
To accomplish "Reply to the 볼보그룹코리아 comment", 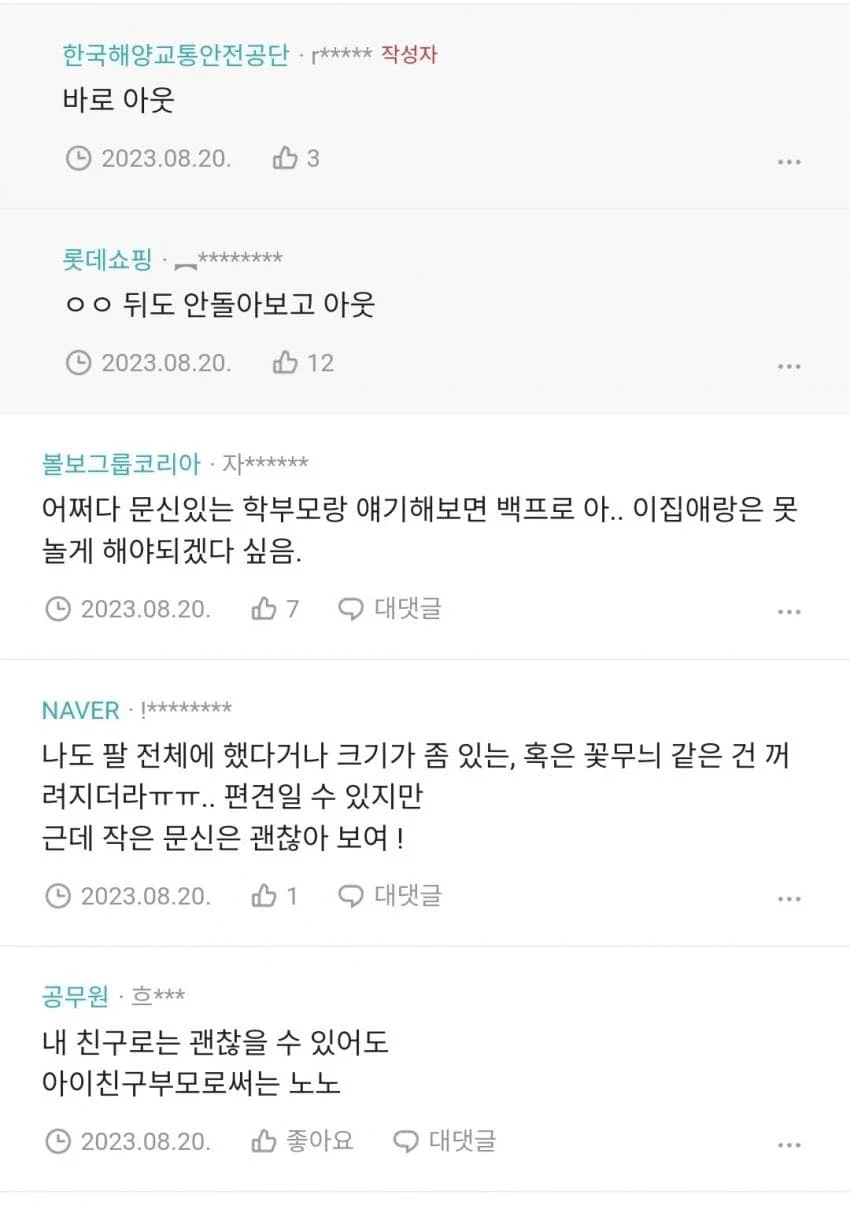I will click(x=390, y=608).
